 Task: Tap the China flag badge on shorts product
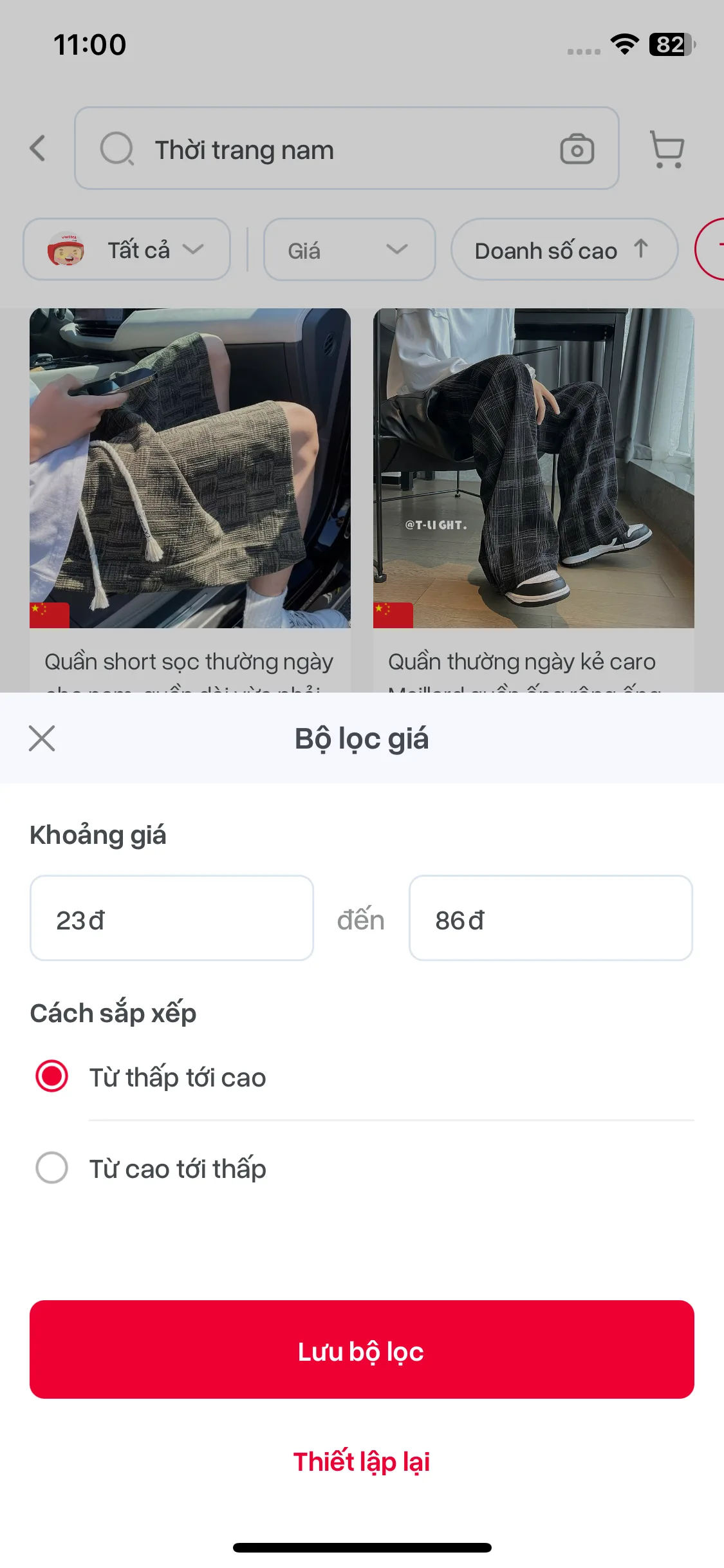point(48,613)
